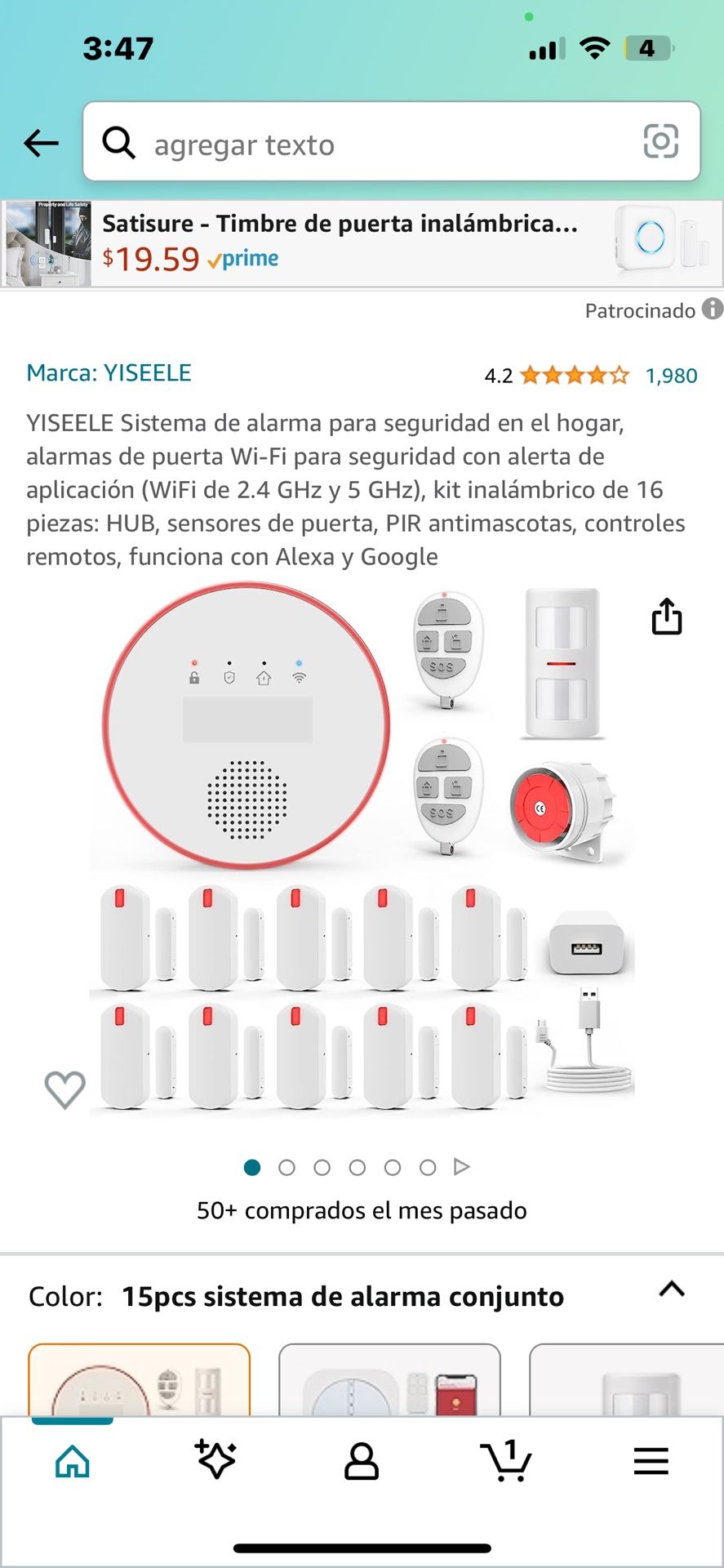
Task: Open the main product image
Action: coord(362,849)
